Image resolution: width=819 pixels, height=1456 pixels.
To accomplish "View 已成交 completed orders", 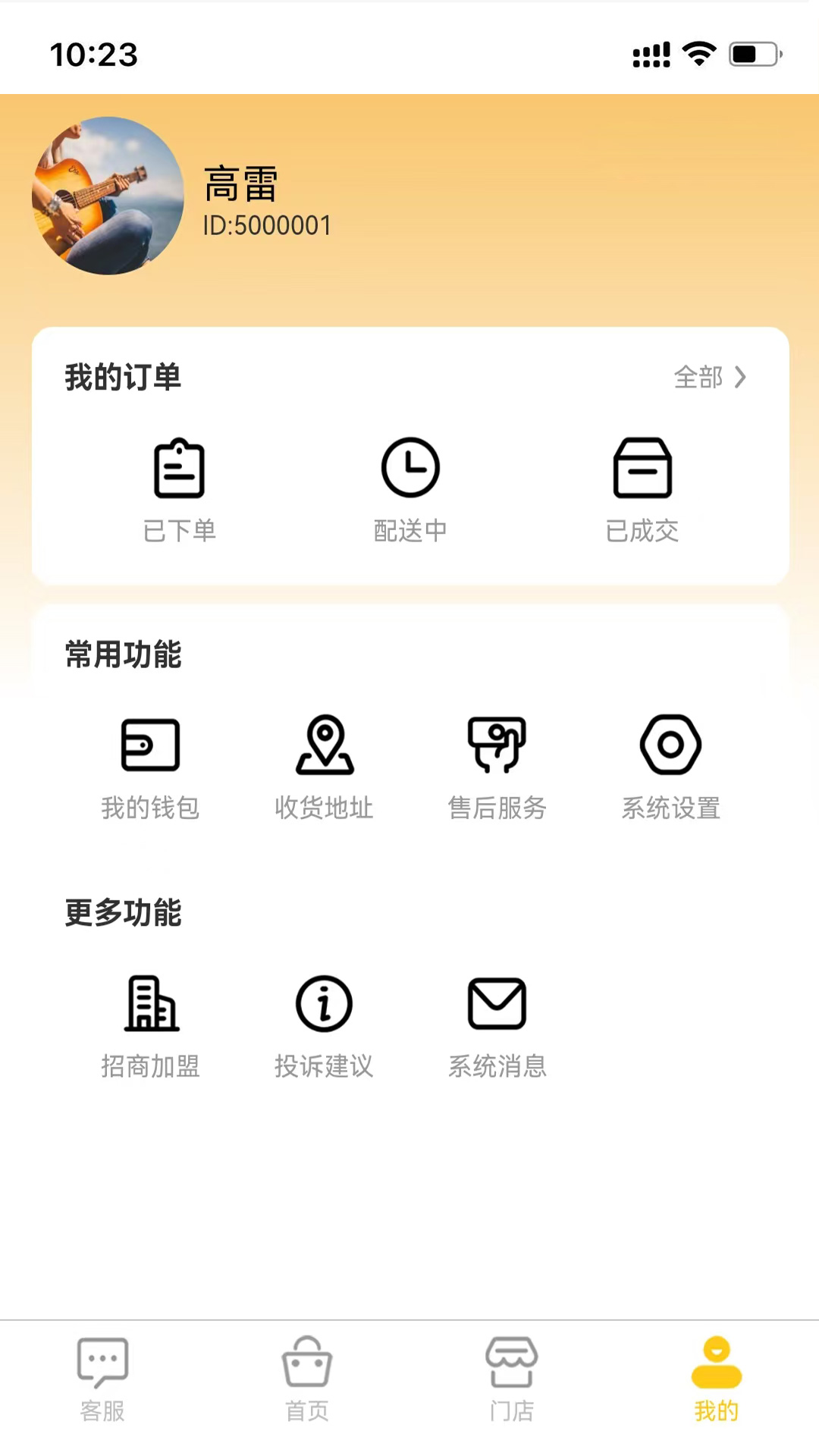I will pyautogui.click(x=642, y=485).
